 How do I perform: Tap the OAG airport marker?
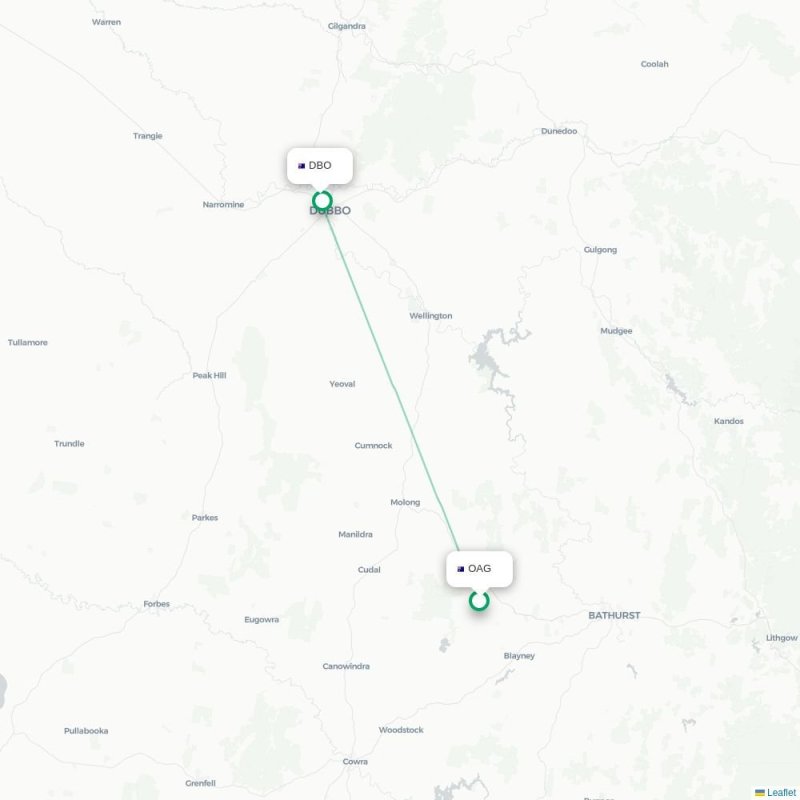[x=479, y=600]
